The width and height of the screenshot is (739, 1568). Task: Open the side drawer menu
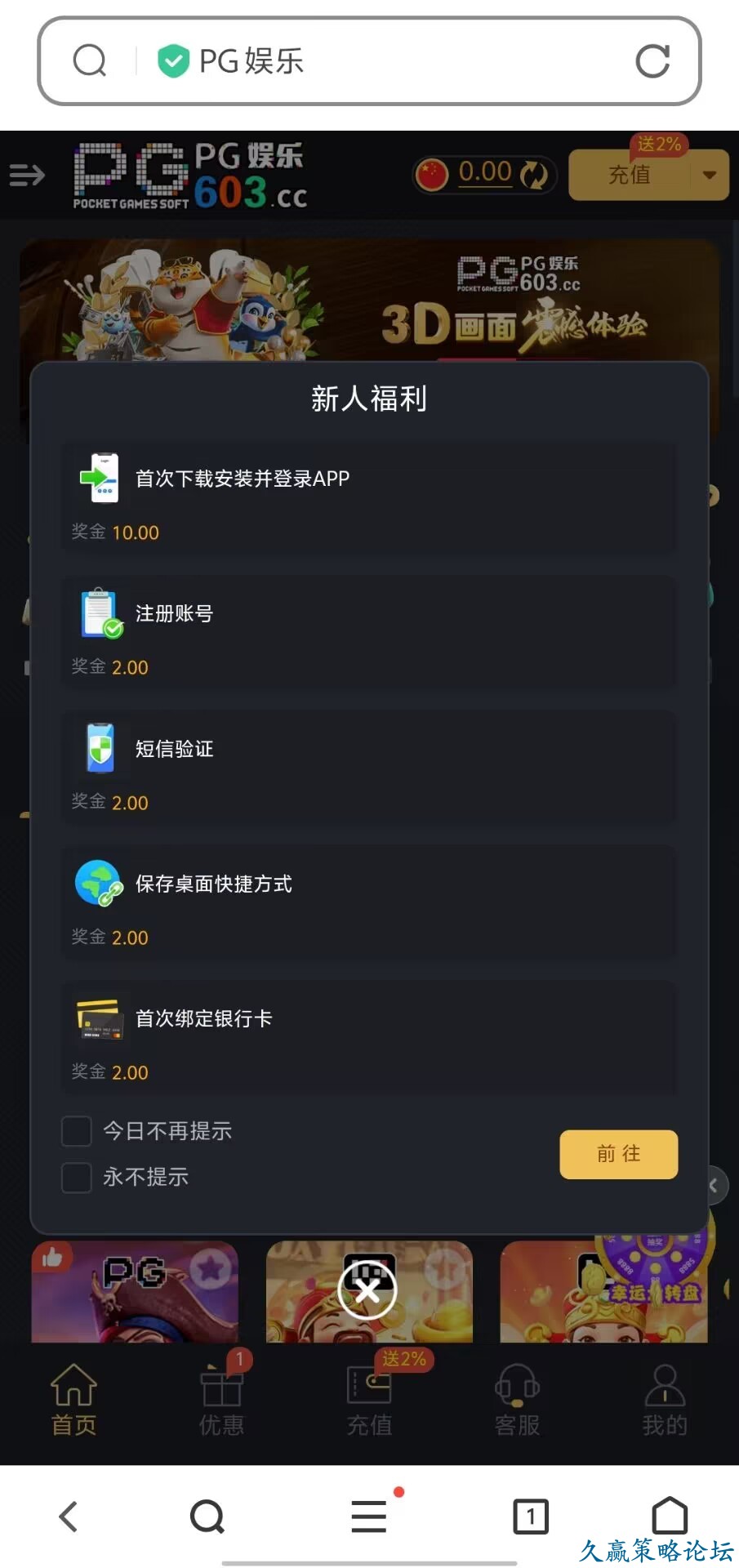tap(27, 174)
